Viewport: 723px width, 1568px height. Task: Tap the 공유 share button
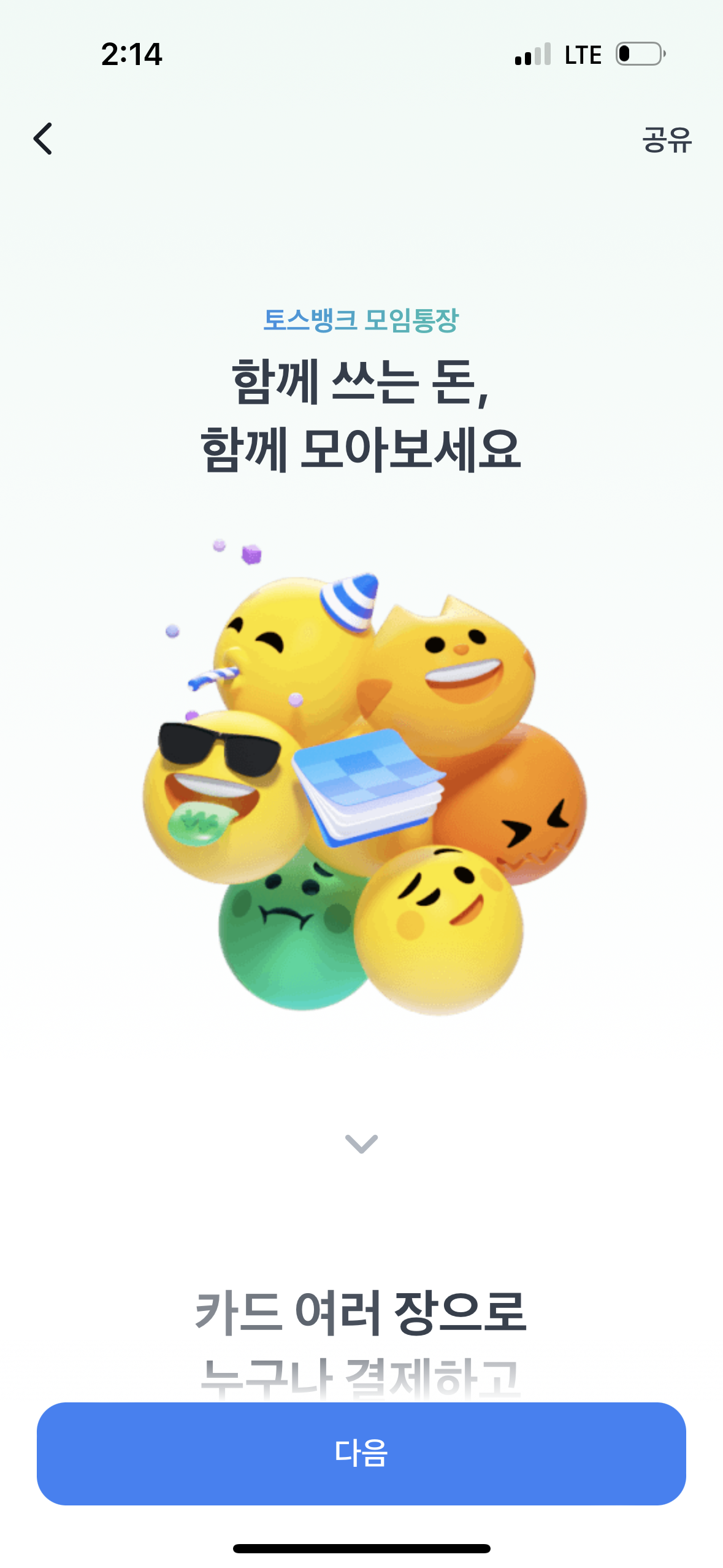tap(667, 139)
